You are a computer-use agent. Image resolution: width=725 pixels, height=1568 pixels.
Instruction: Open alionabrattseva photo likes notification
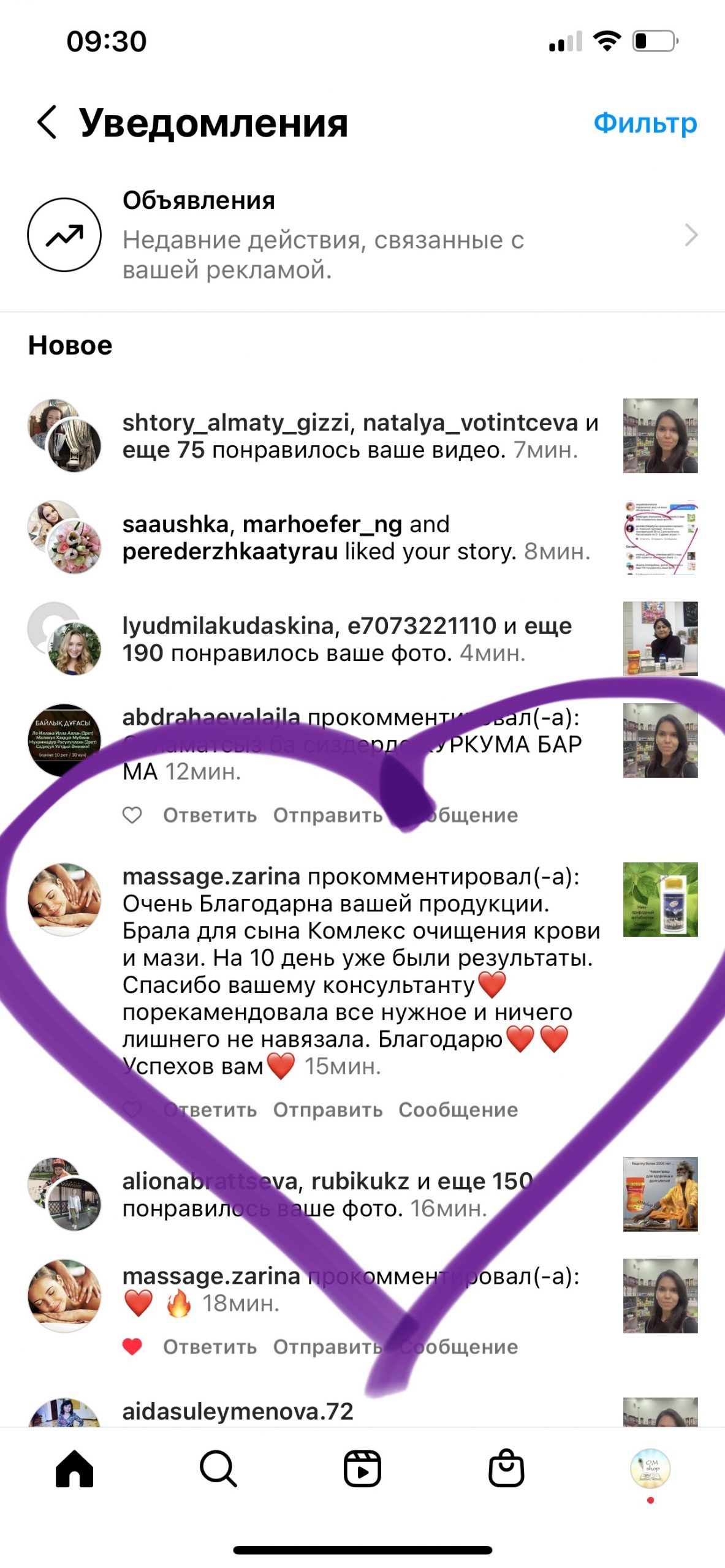pos(328,1194)
